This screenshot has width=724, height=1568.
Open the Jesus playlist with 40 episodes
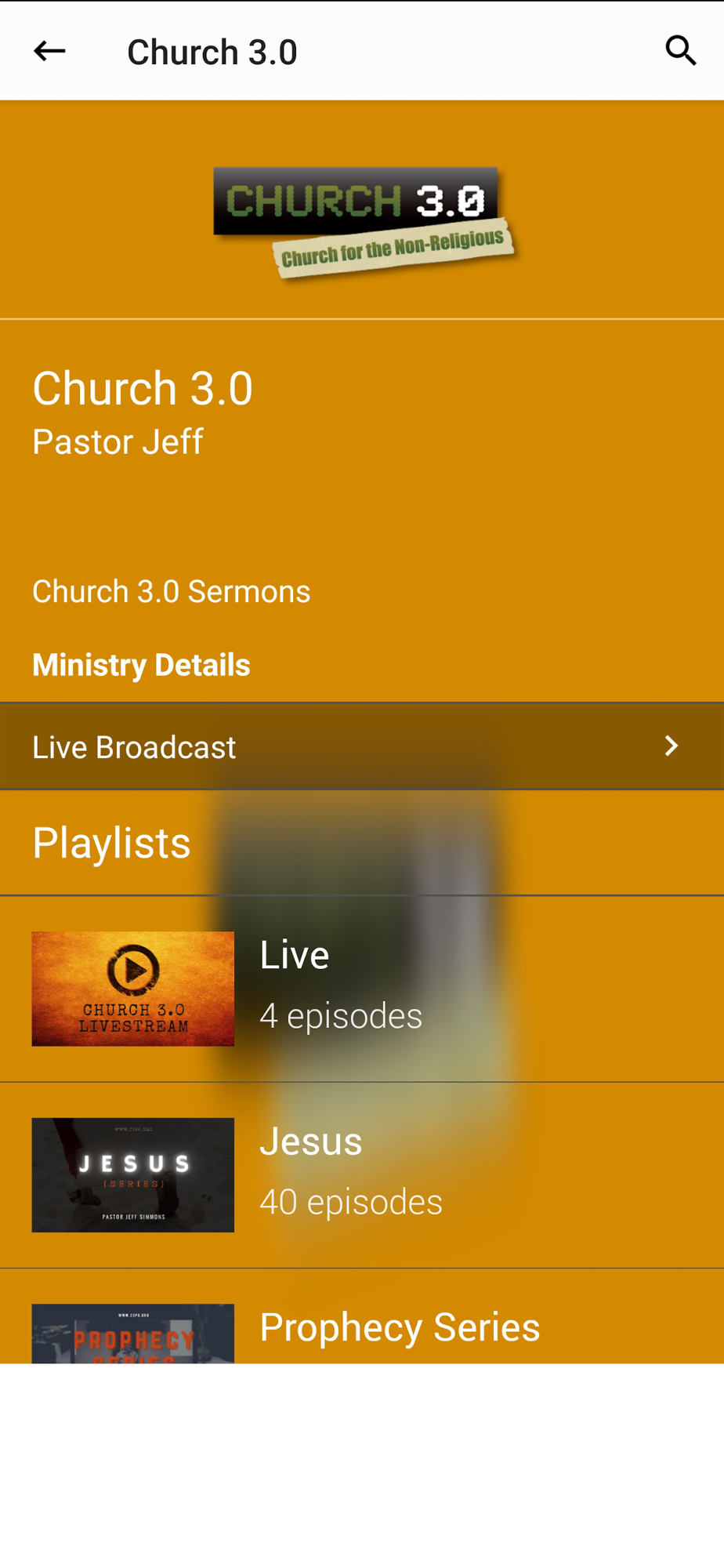pyautogui.click(x=361, y=1174)
